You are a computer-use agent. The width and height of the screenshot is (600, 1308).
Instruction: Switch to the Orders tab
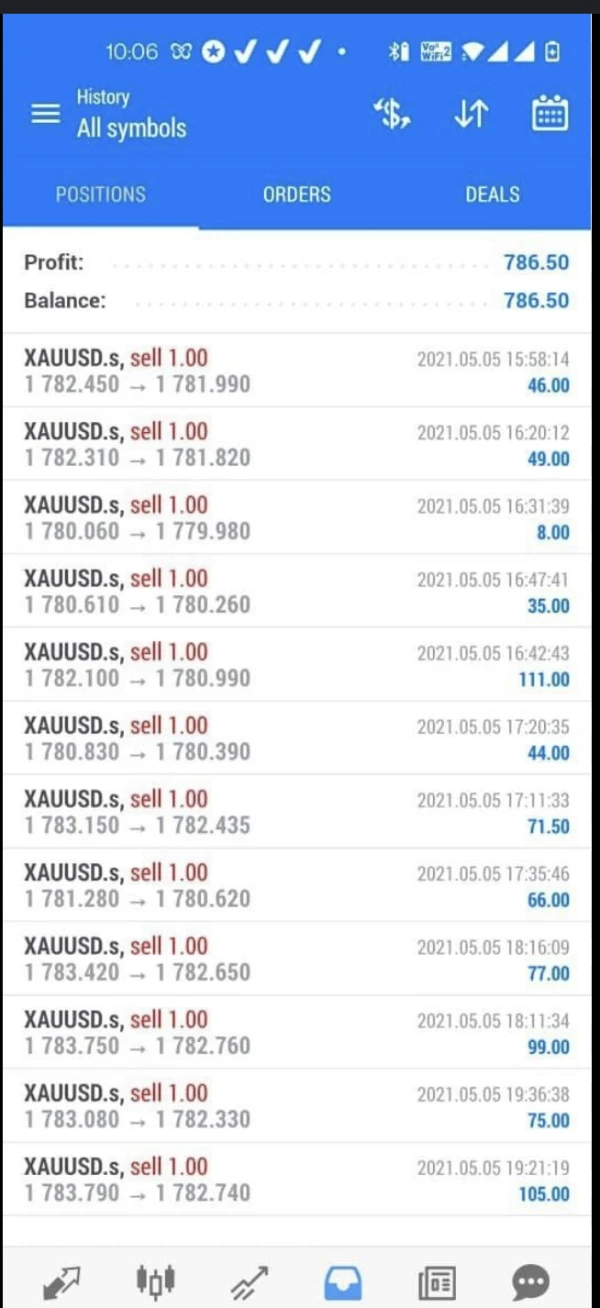[x=297, y=195]
